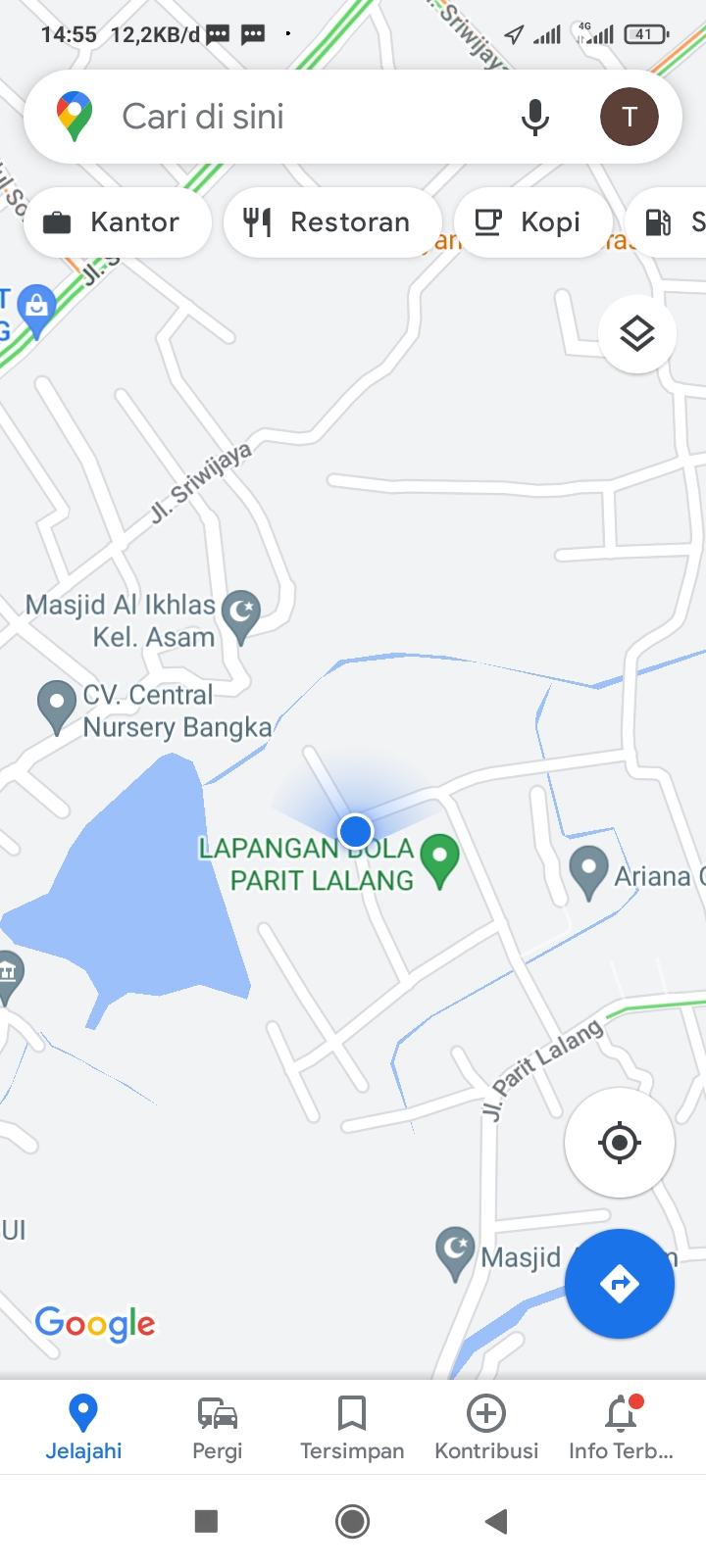Open the Masjid Al Ikhlas Kel. Asam pin
This screenshot has width=706, height=1568.
[240, 612]
